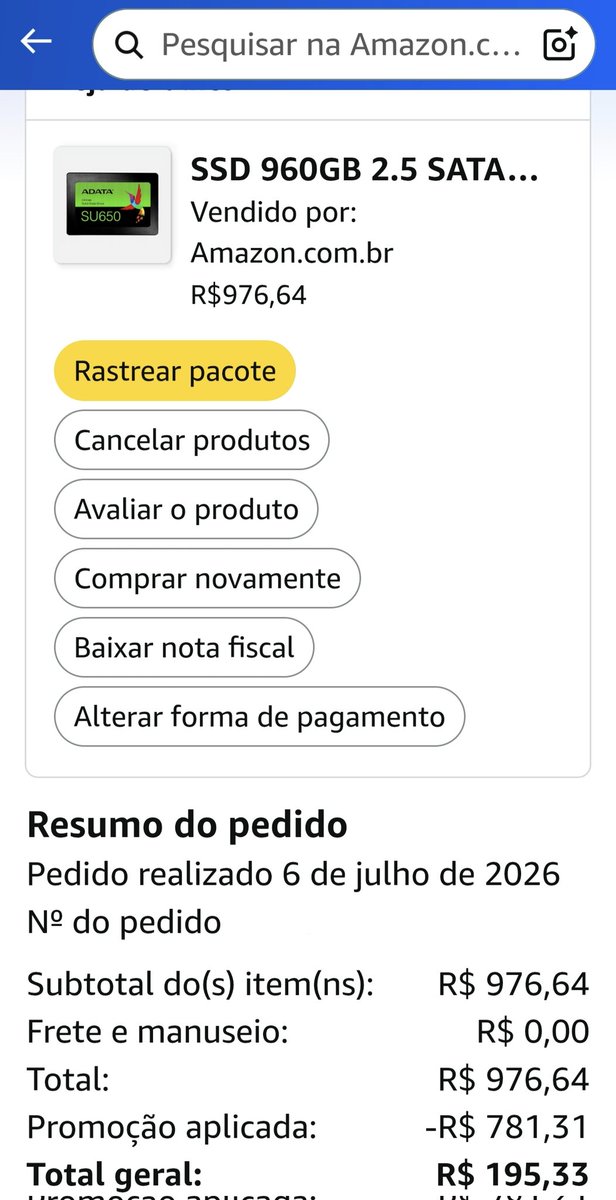Open Alterar forma de pagamento
This screenshot has width=616, height=1200.
(260, 716)
